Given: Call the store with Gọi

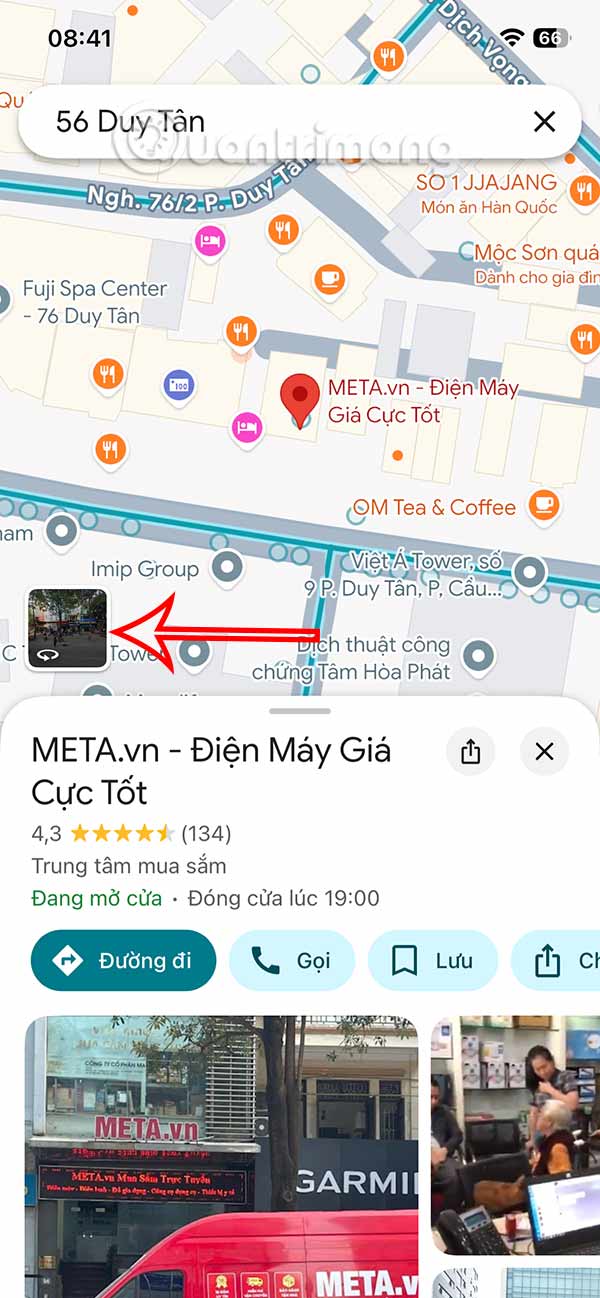Looking at the screenshot, I should coord(292,961).
